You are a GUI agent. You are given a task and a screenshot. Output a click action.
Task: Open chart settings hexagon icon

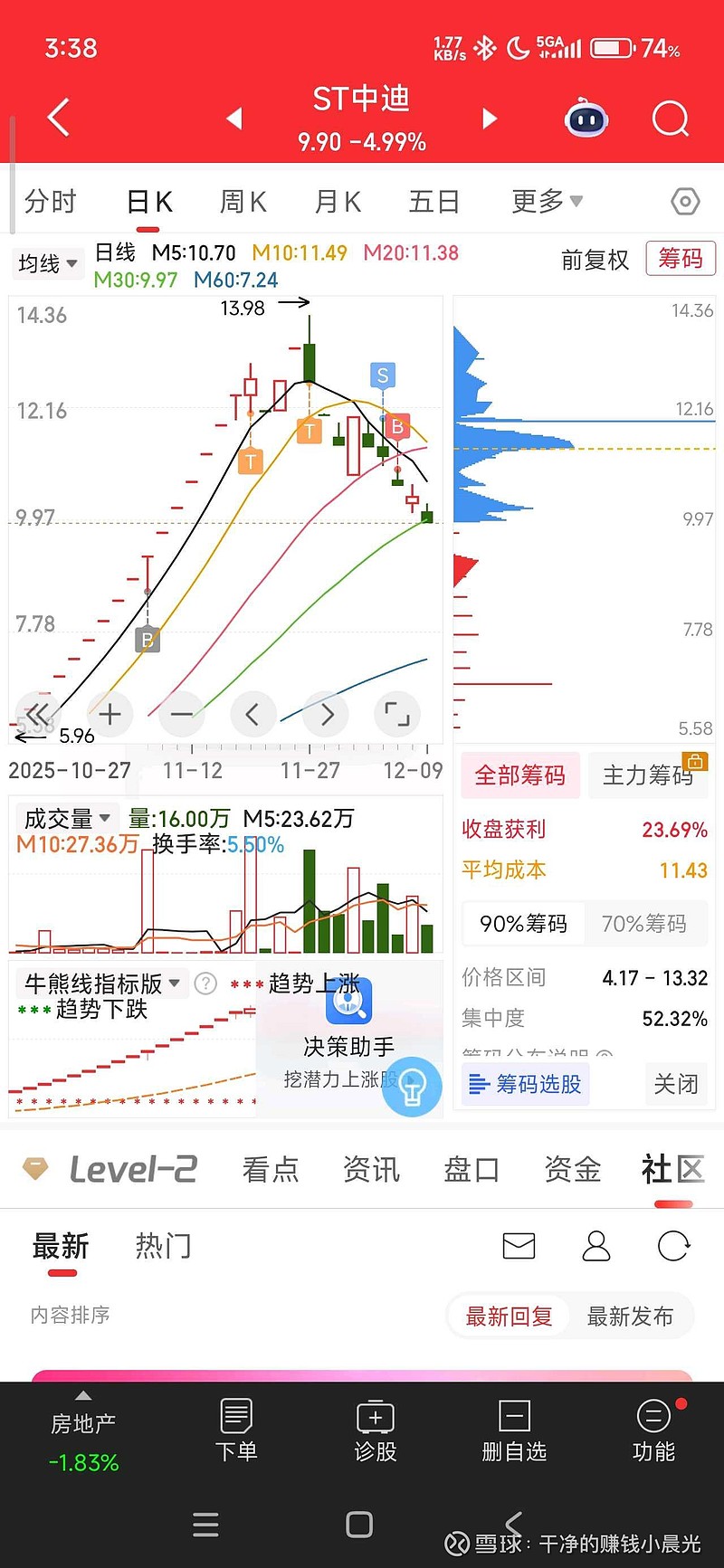pyautogui.click(x=685, y=201)
